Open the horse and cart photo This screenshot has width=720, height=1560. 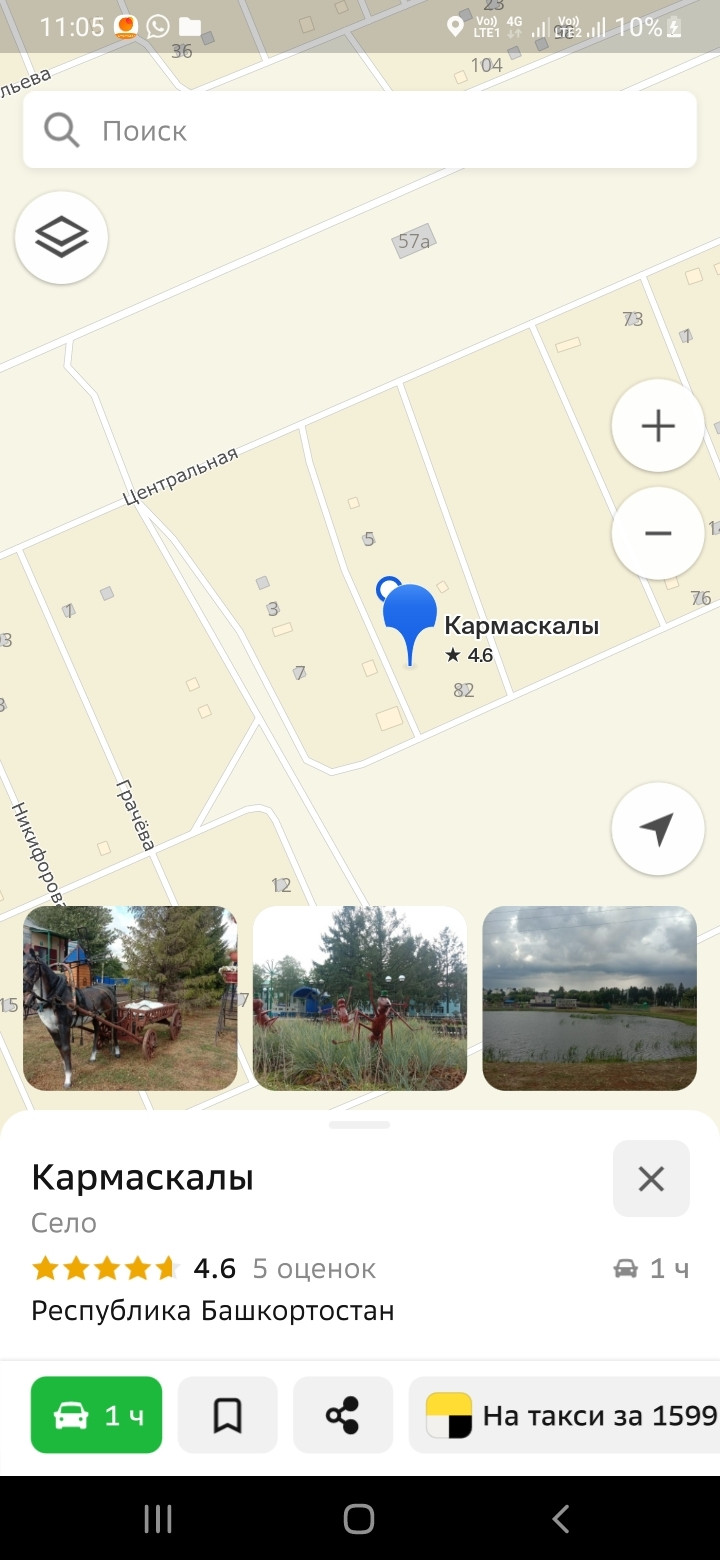coord(130,998)
